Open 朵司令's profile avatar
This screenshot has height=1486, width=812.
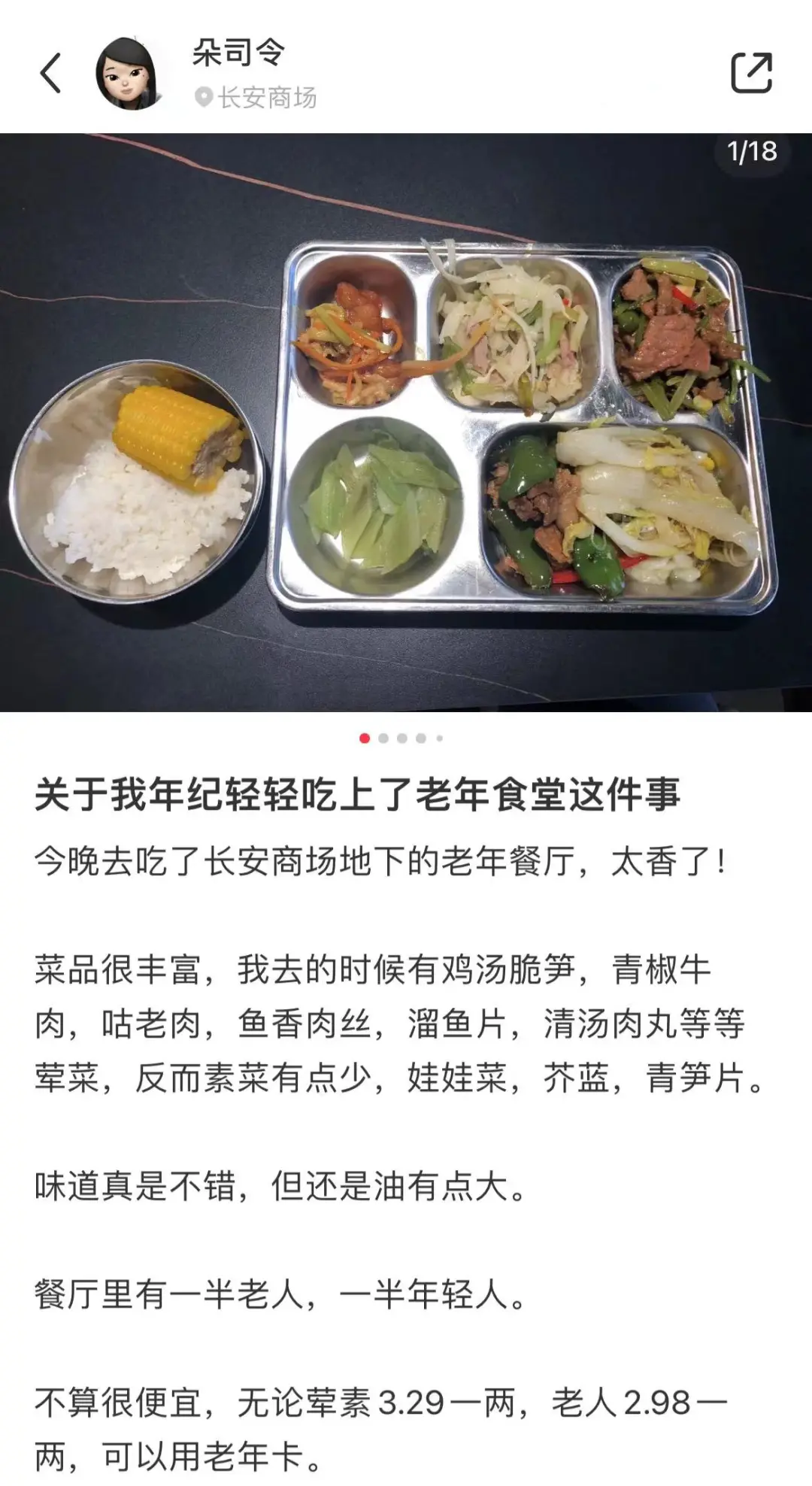click(129, 73)
